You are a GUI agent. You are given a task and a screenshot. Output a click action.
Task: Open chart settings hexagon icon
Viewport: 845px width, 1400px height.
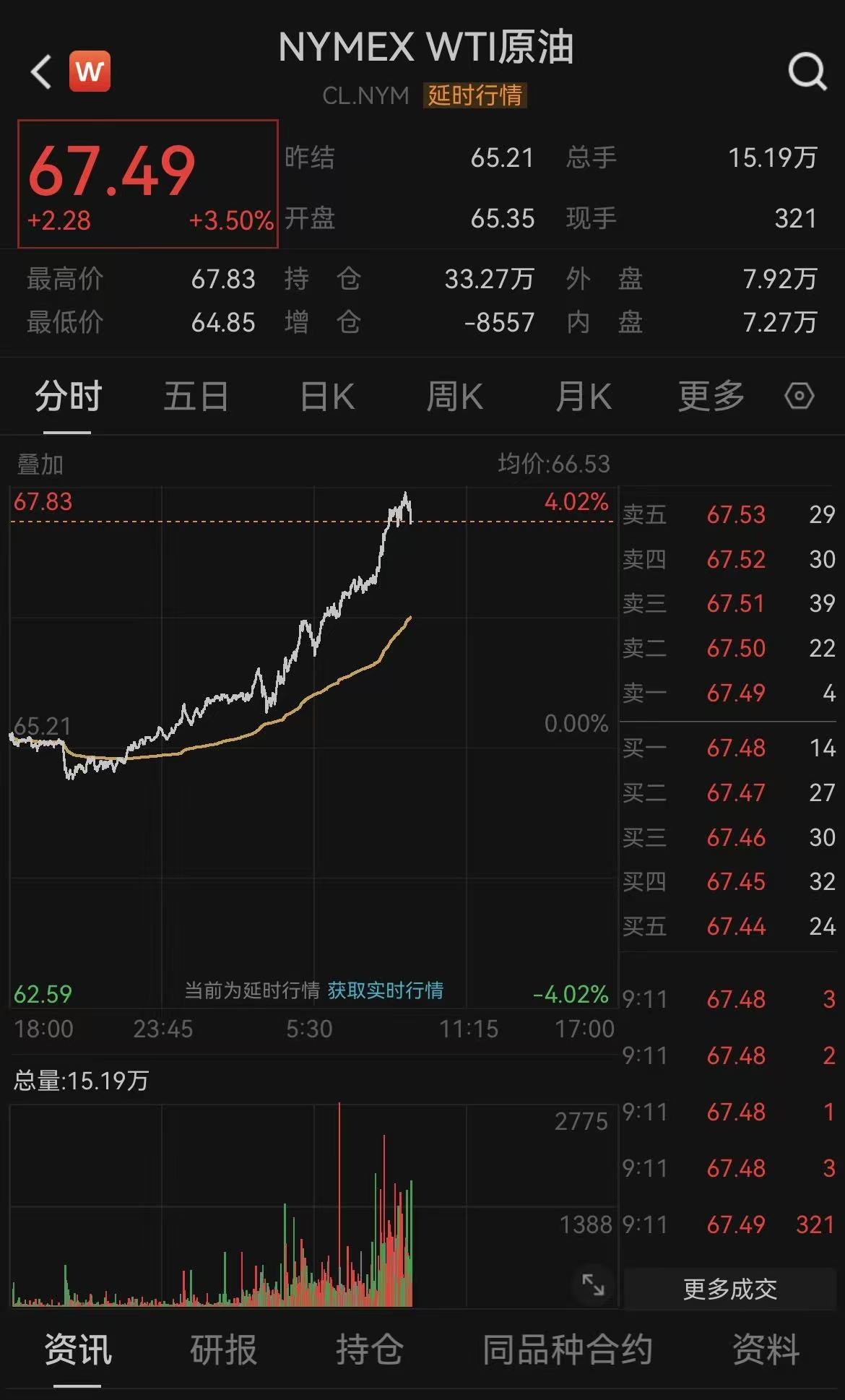click(x=799, y=396)
